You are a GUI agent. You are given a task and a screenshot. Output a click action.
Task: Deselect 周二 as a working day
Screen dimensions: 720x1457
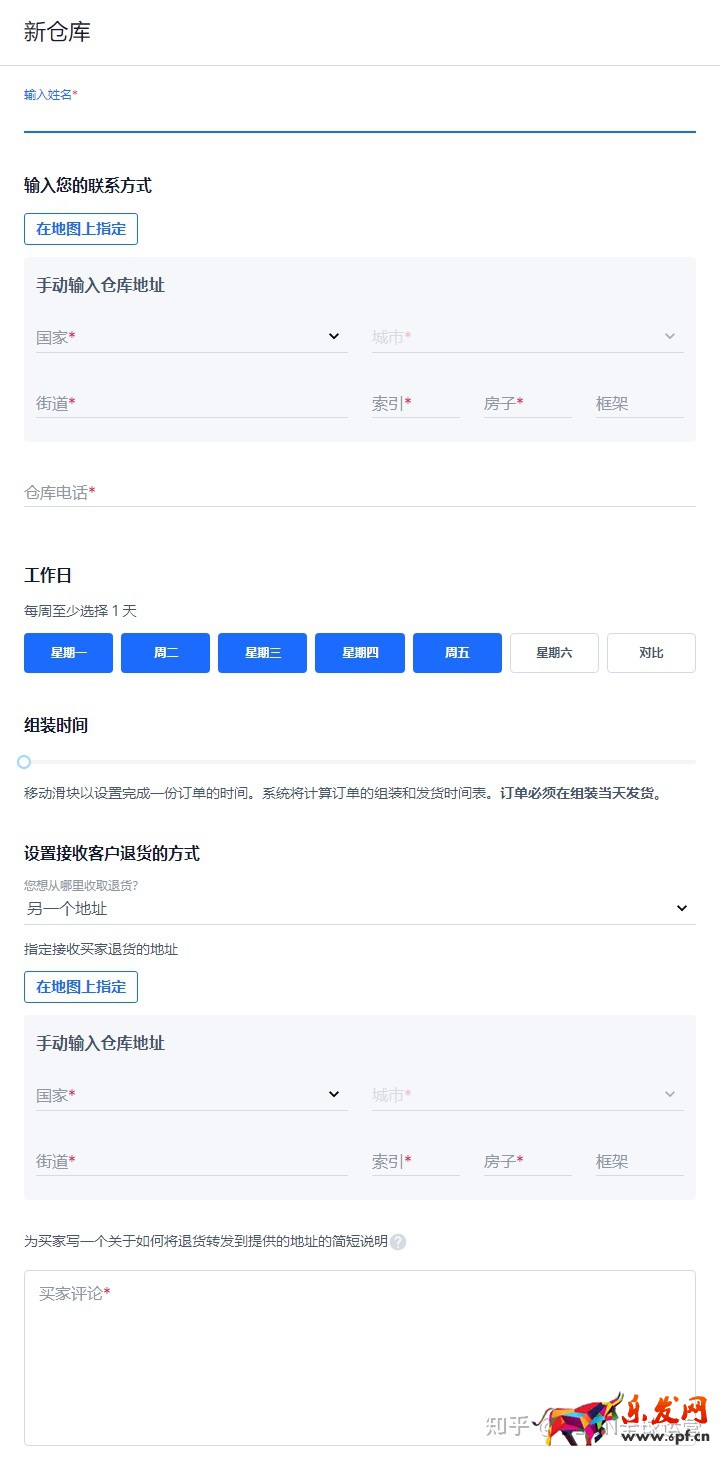[165, 653]
